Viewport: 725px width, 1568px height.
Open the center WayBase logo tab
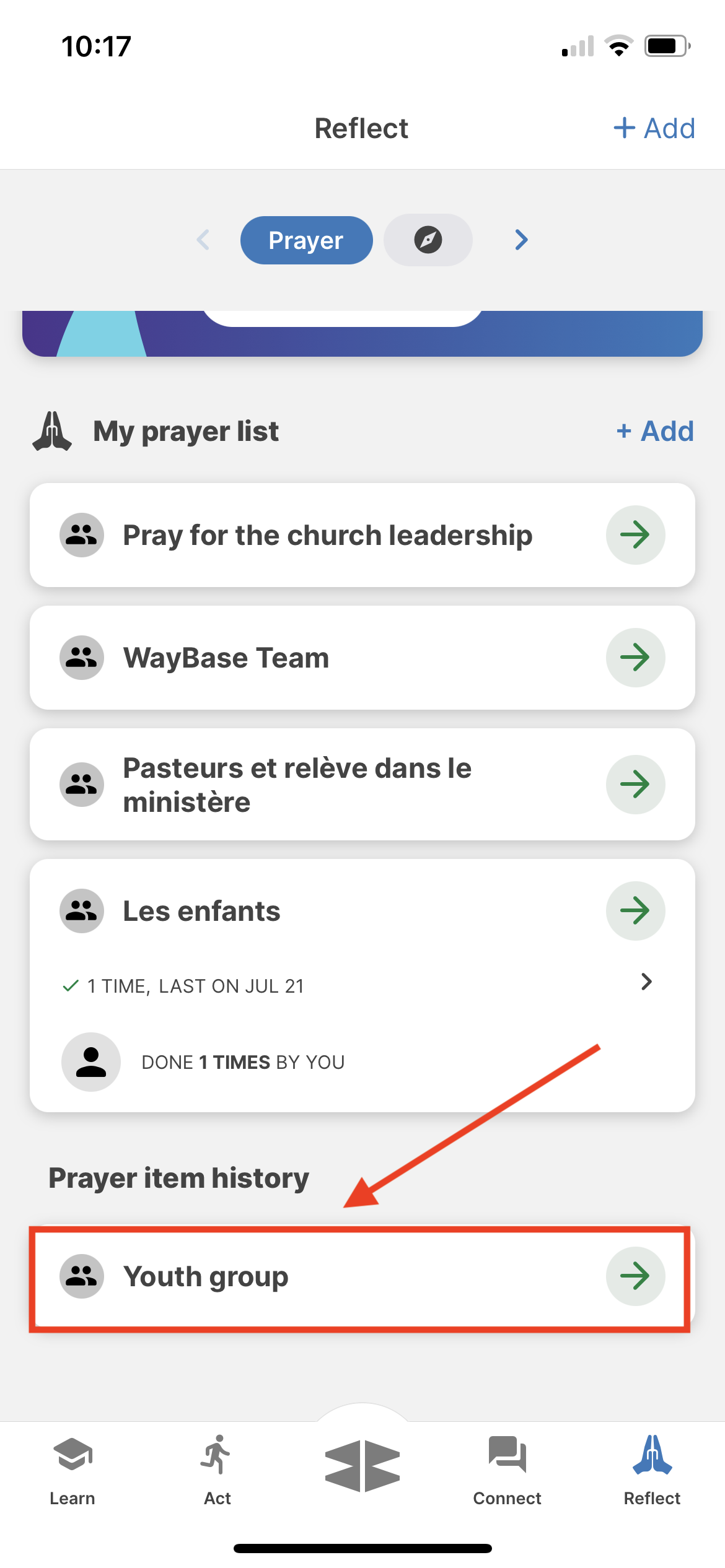pos(362,1466)
